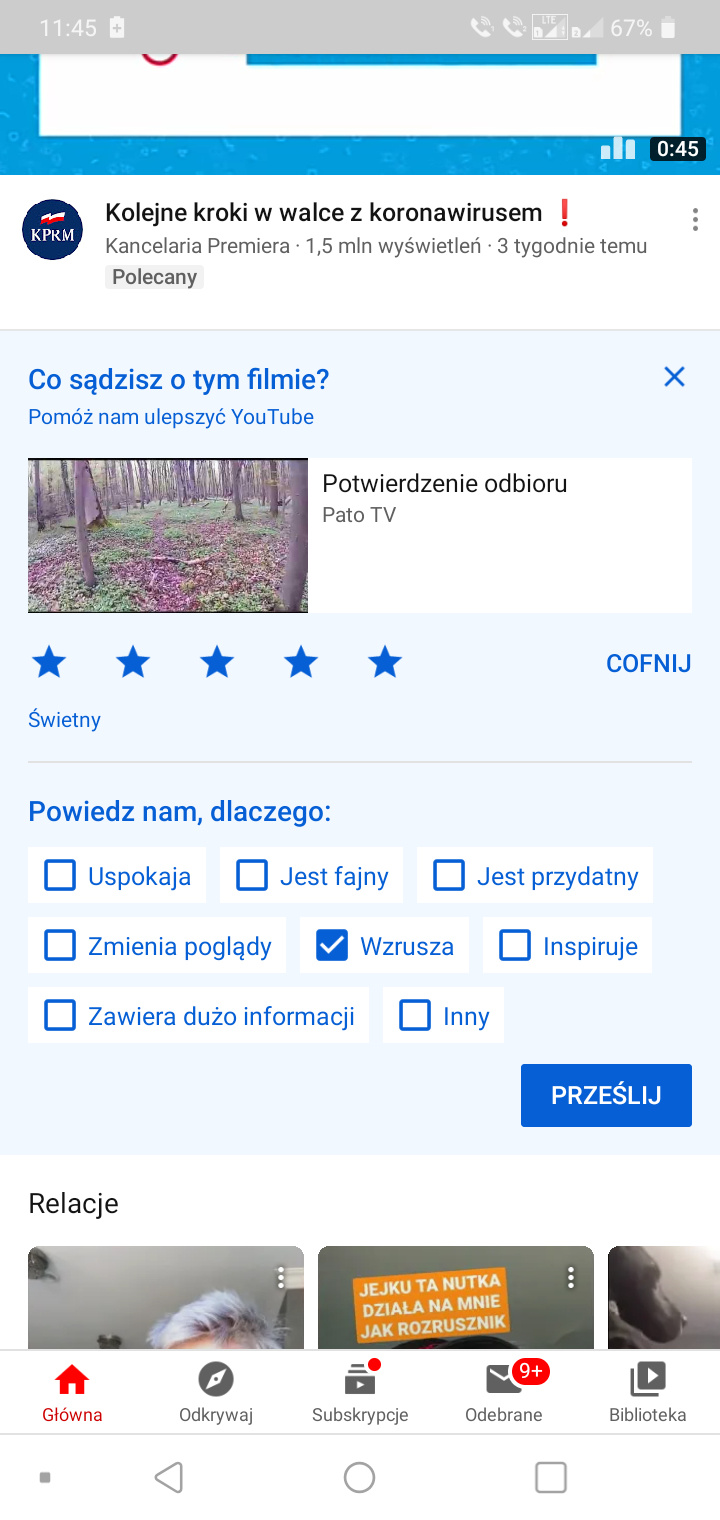720x1520 pixels.
Task: Mark Zmienia poglądy as a reason
Action: coord(60,946)
